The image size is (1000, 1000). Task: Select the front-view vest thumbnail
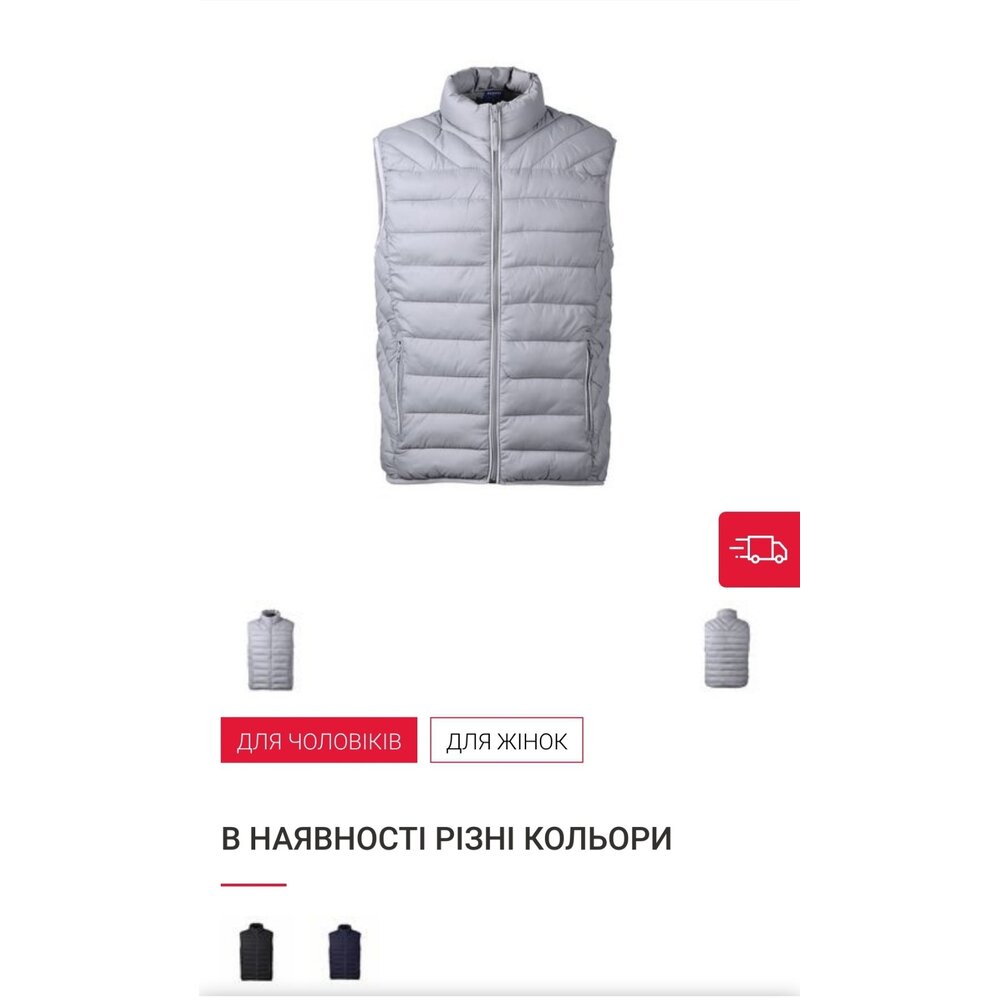(271, 650)
